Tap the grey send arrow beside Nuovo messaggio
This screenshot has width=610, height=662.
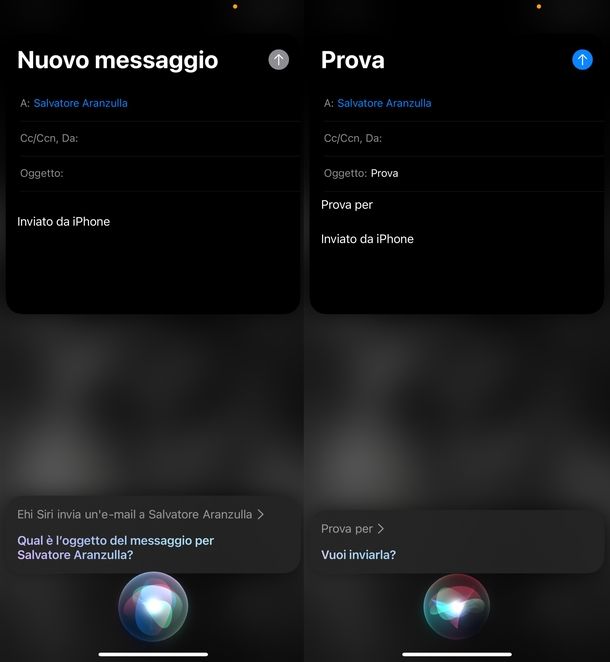click(x=279, y=60)
